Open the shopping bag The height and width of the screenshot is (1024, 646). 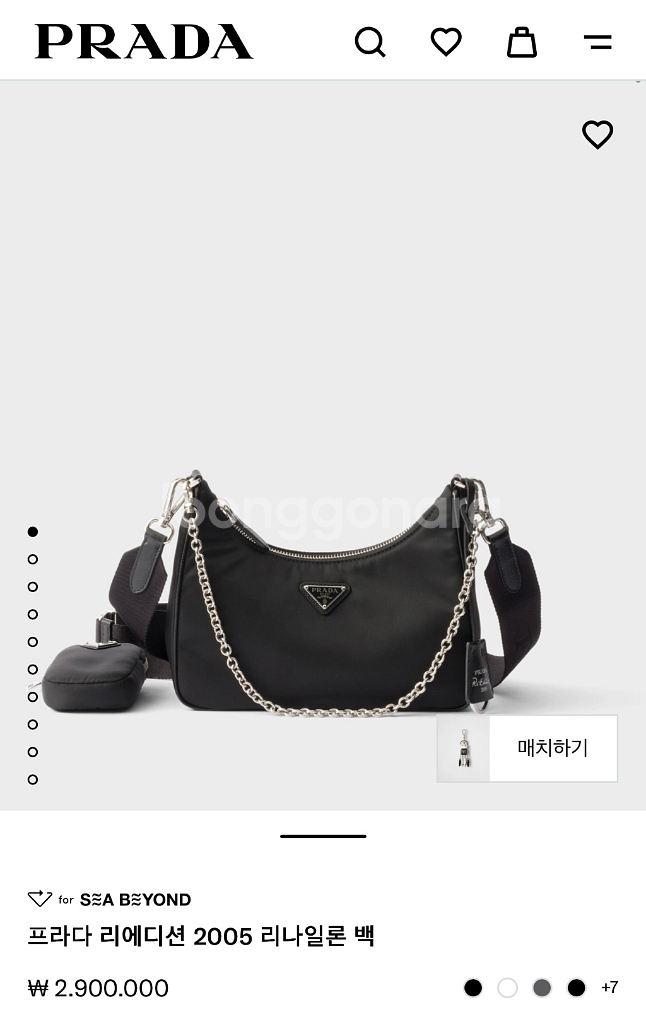522,42
